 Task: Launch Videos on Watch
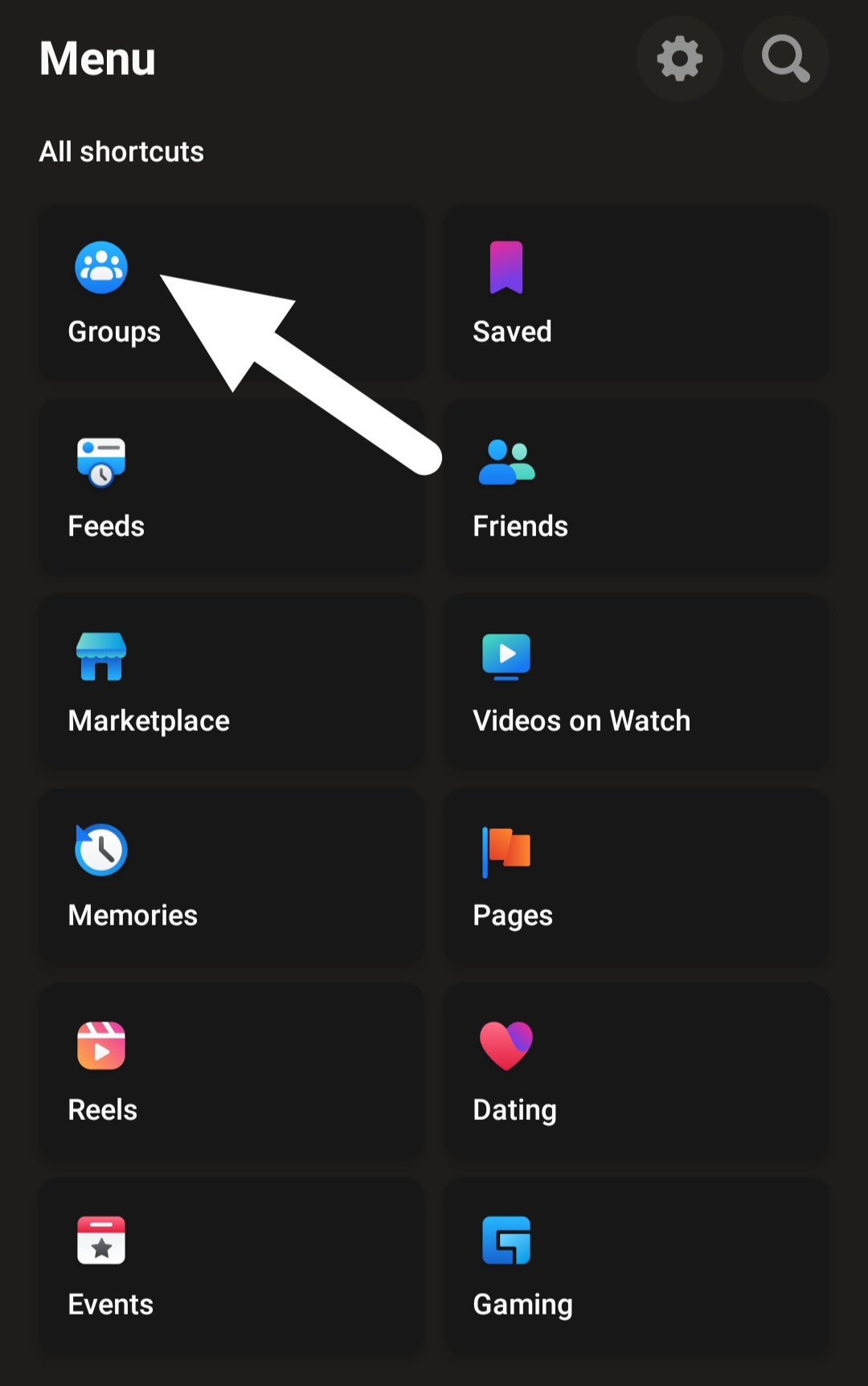tap(506, 658)
